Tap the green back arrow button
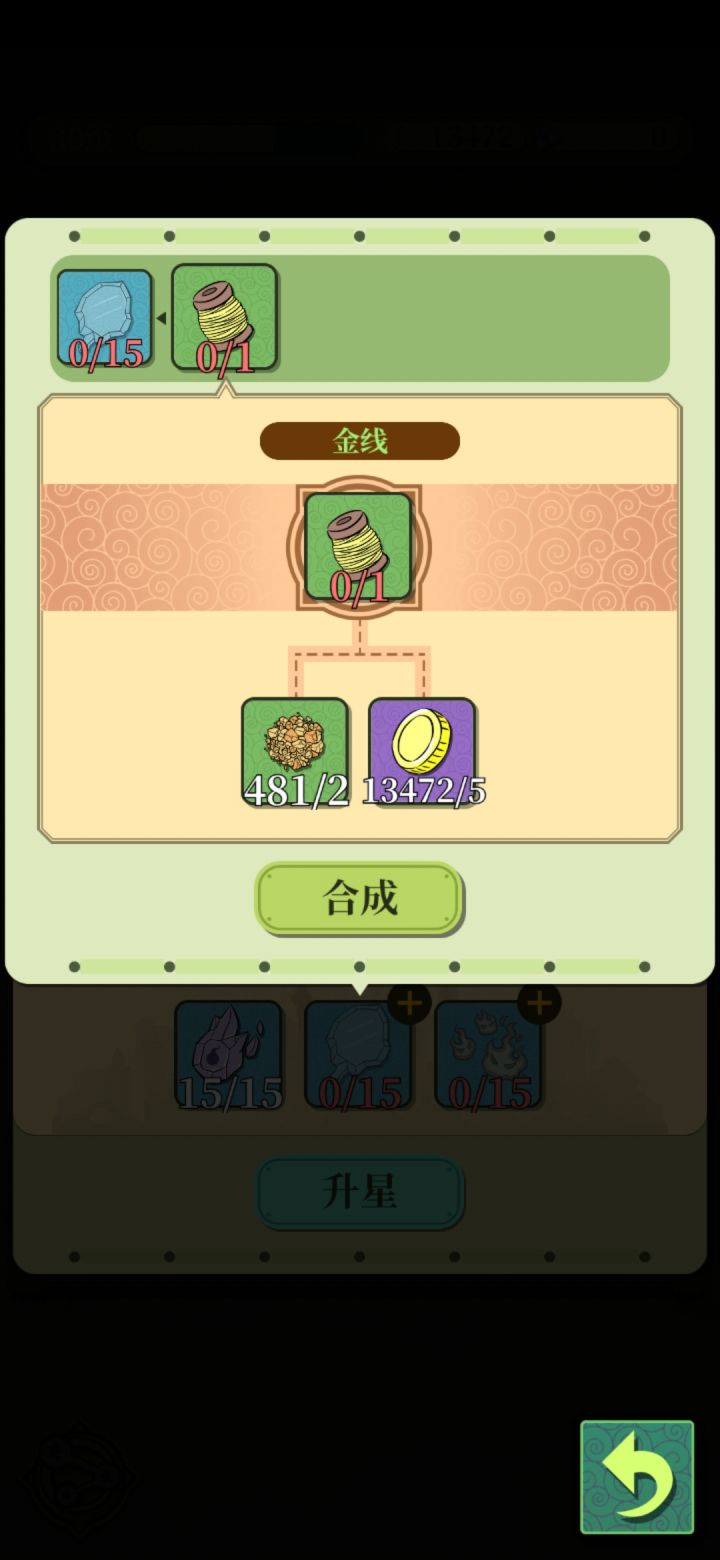The height and width of the screenshot is (1560, 720). pos(636,1478)
